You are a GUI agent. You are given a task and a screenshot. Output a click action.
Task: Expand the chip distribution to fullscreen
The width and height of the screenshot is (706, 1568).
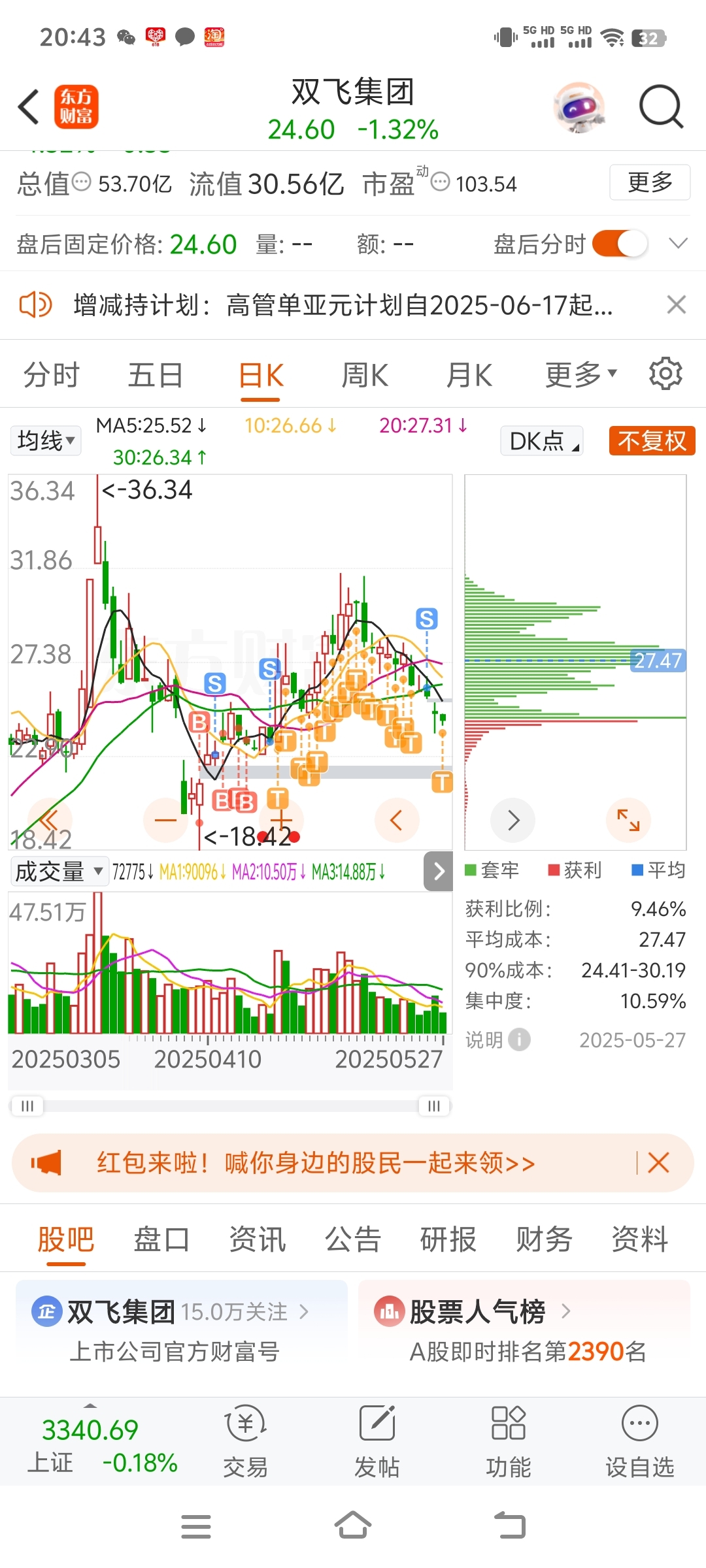(628, 820)
